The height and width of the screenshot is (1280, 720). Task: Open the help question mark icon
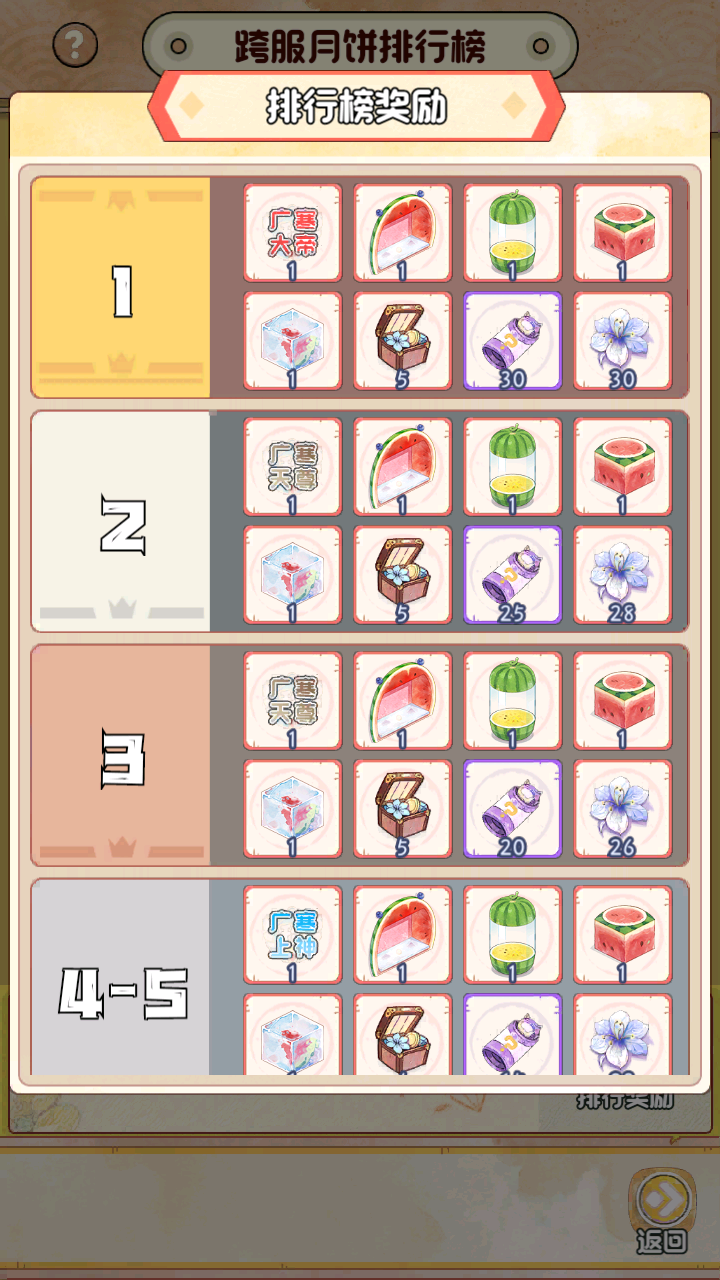point(74,45)
